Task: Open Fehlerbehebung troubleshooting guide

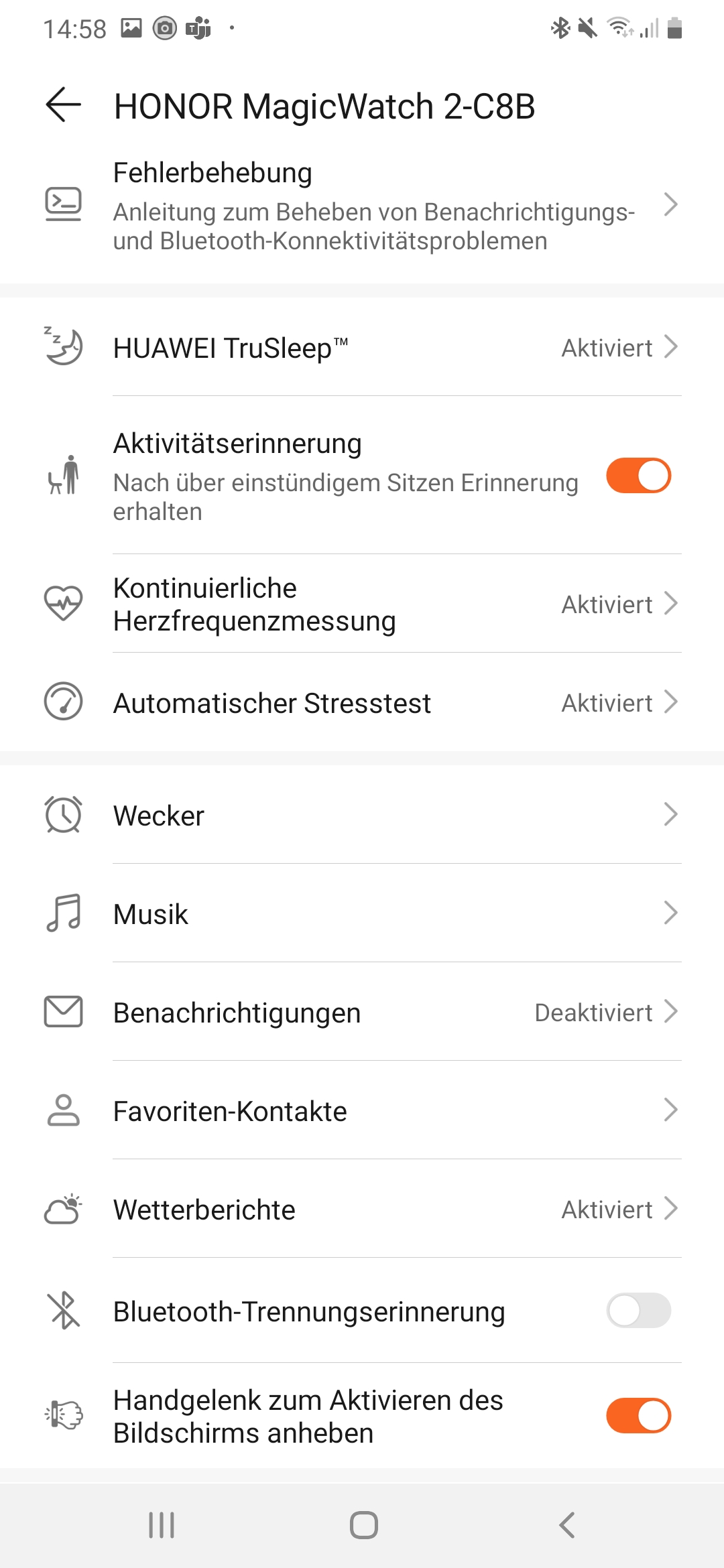Action: 362,205
